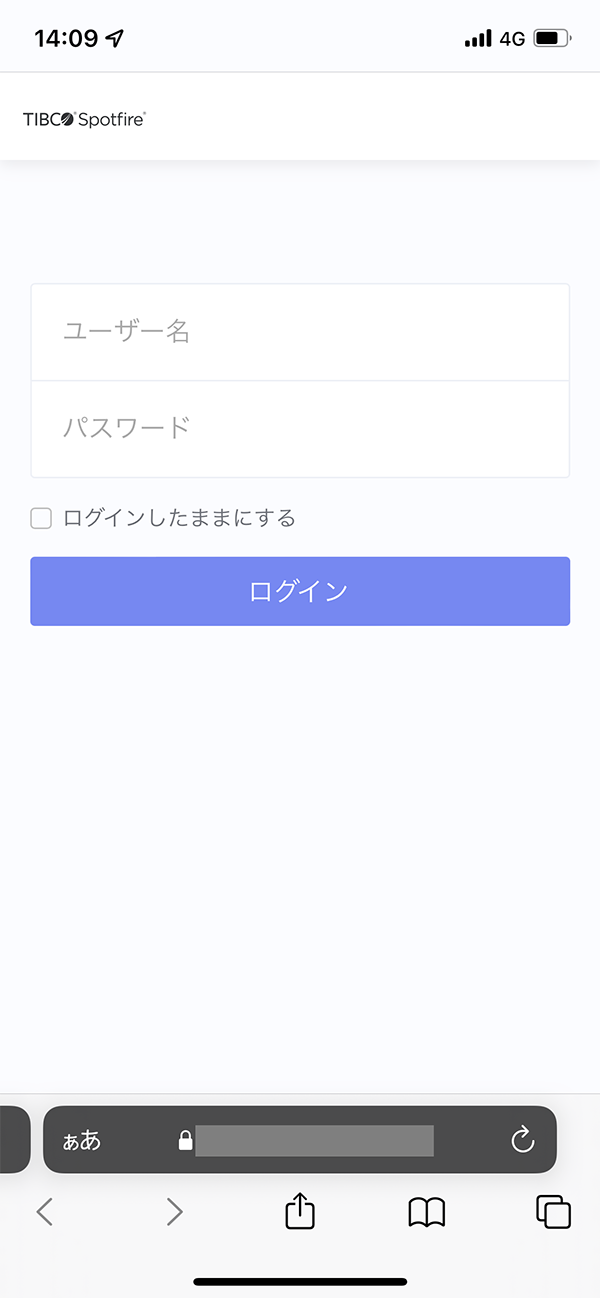This screenshot has height=1298, width=600.
Task: Reload the page from the address bar
Action: click(523, 1140)
